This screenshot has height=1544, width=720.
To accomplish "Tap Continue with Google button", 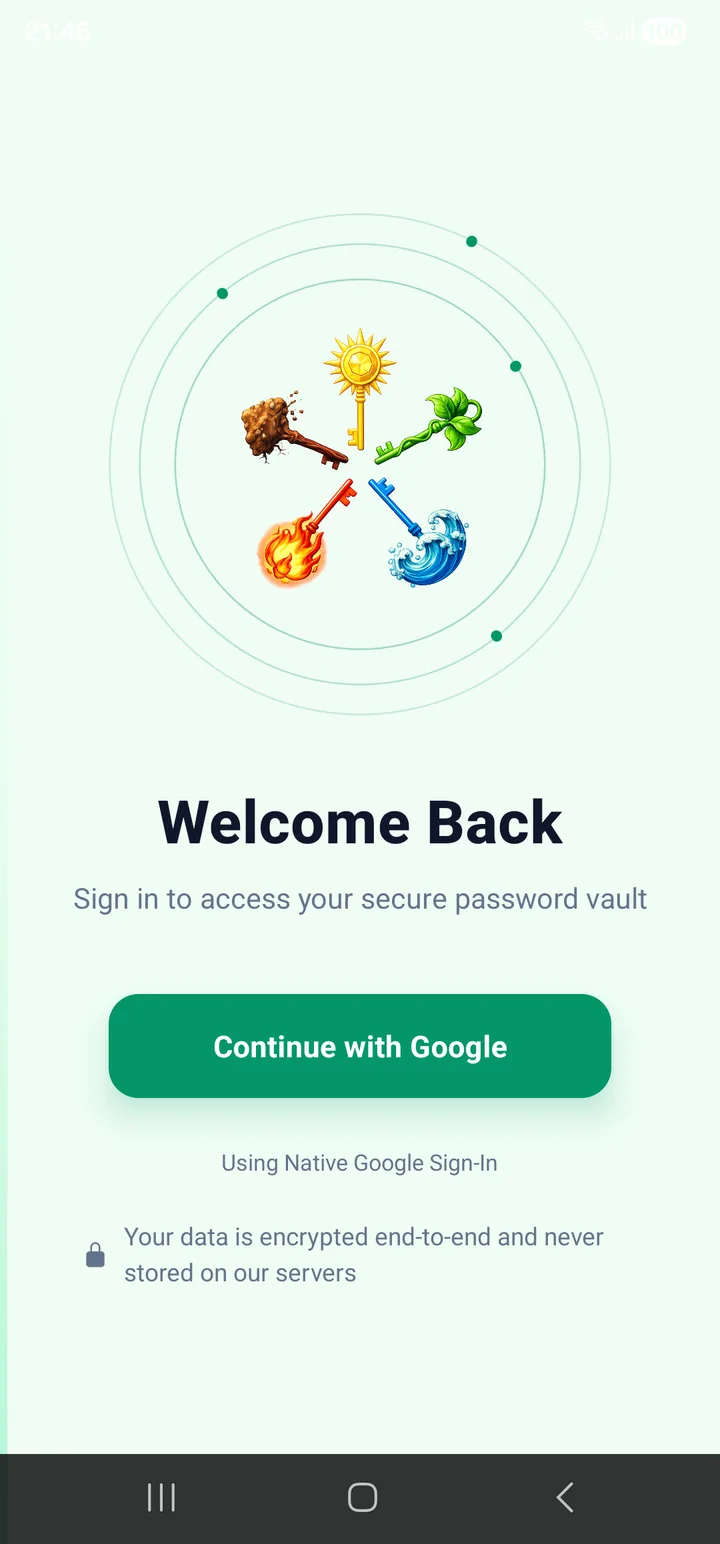I will [x=360, y=1046].
